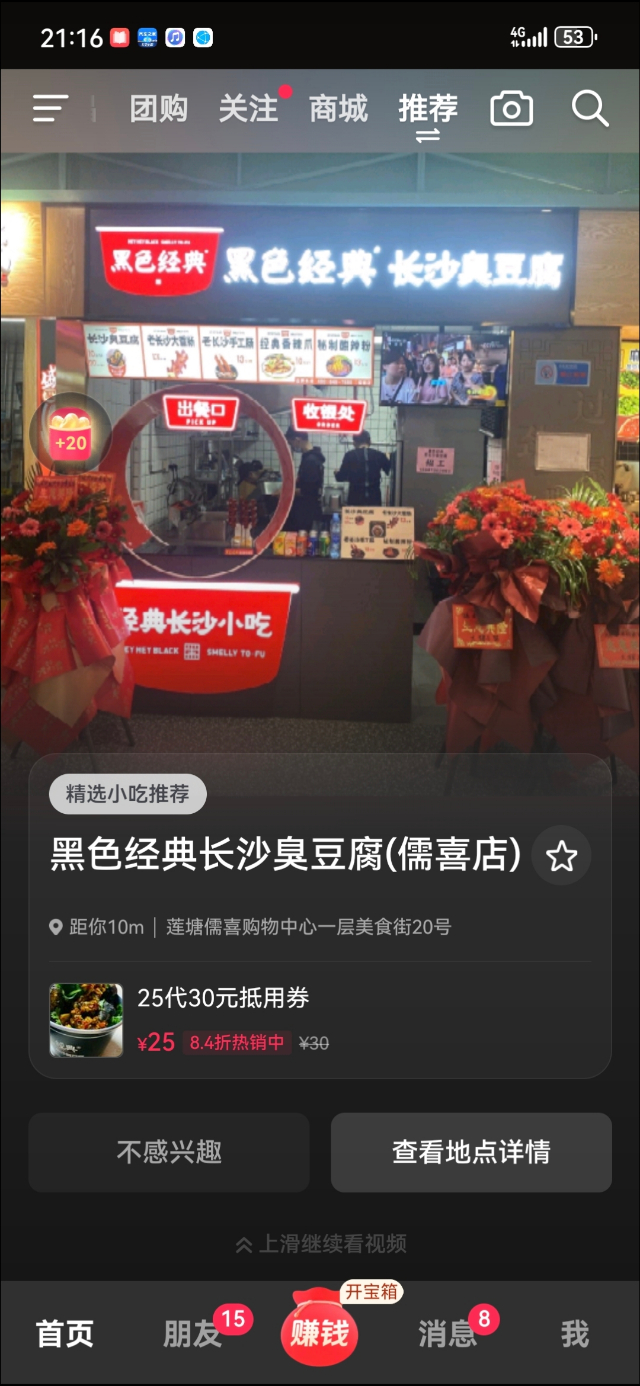The image size is (640, 1386).
Task: Open the 消息 tab
Action: [x=447, y=1334]
